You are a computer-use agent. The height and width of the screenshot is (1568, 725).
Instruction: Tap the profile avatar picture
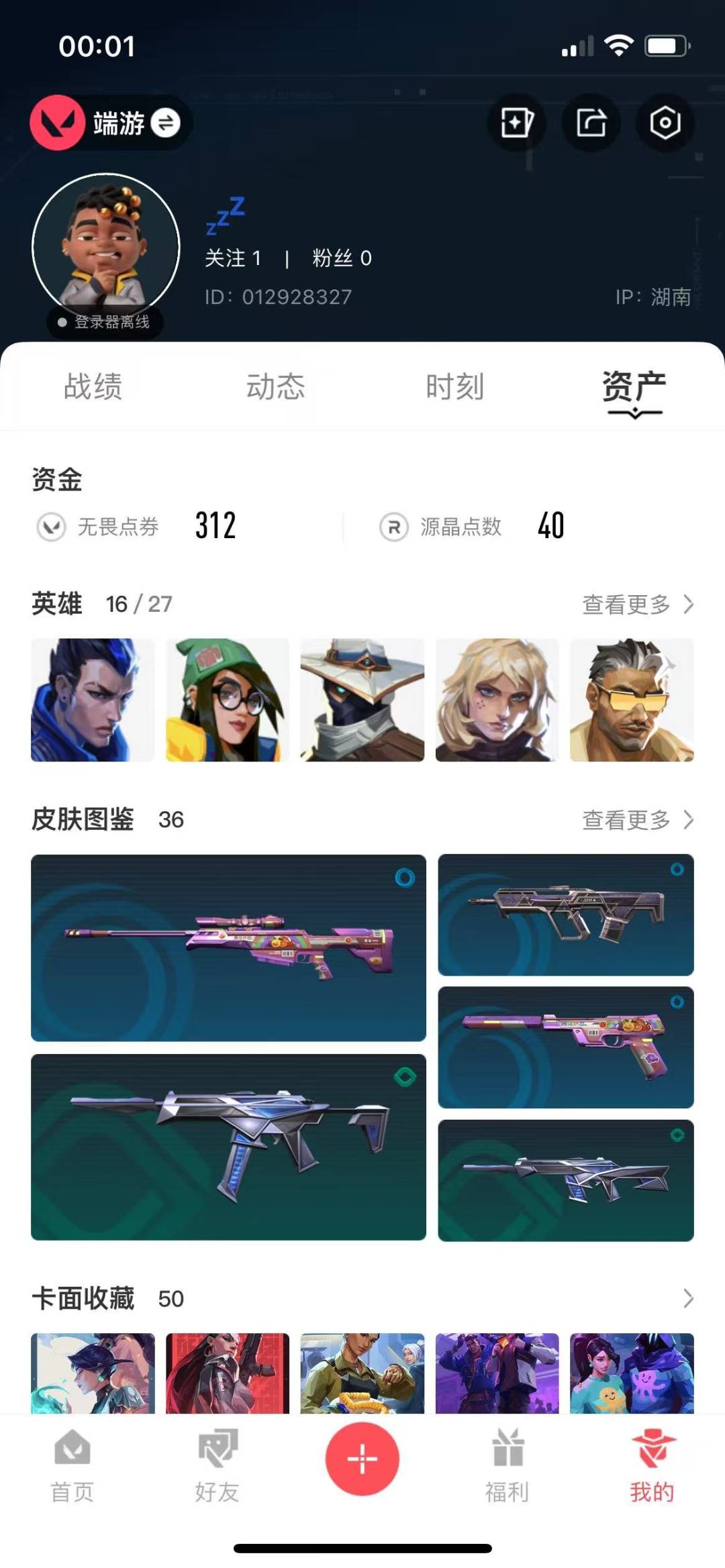pyautogui.click(x=106, y=246)
